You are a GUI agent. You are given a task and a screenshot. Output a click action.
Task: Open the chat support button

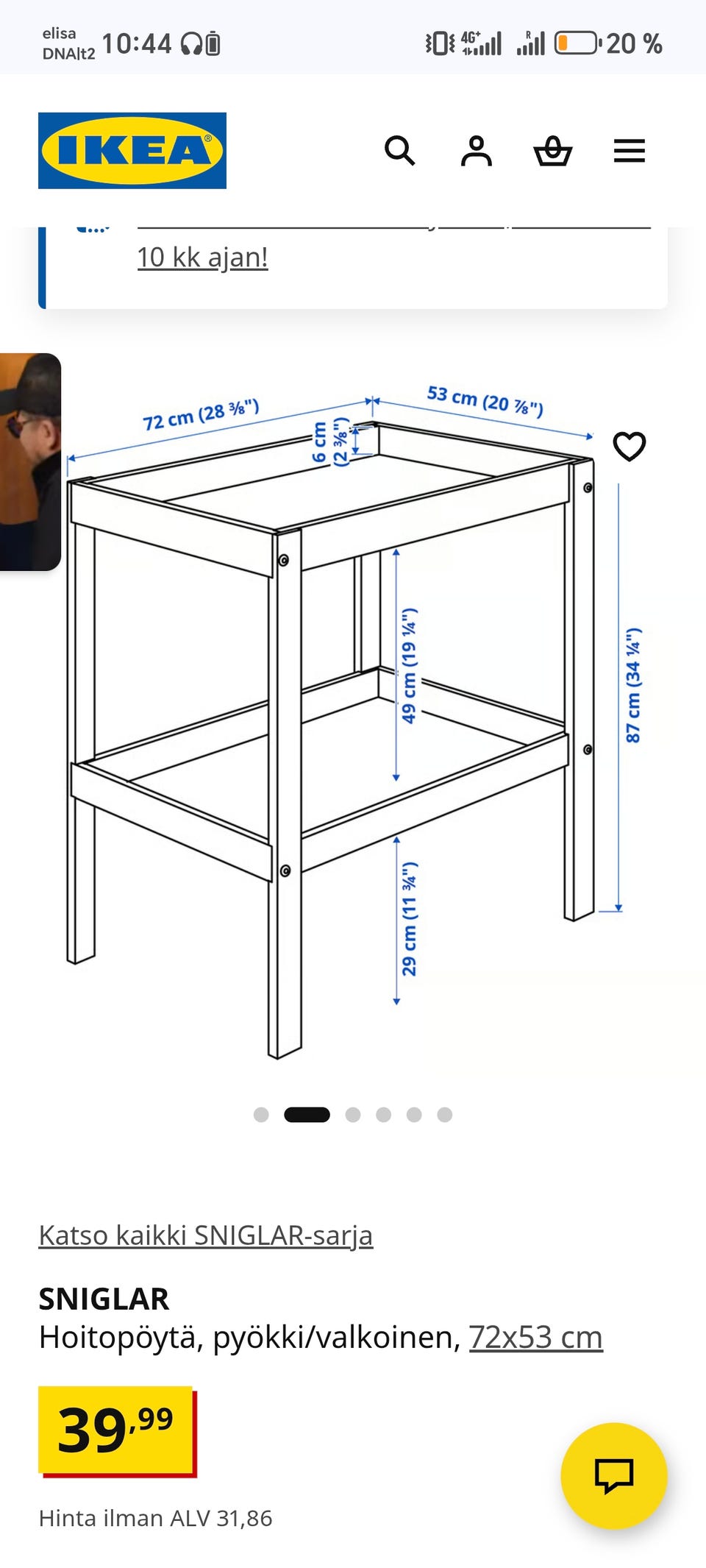613,1476
